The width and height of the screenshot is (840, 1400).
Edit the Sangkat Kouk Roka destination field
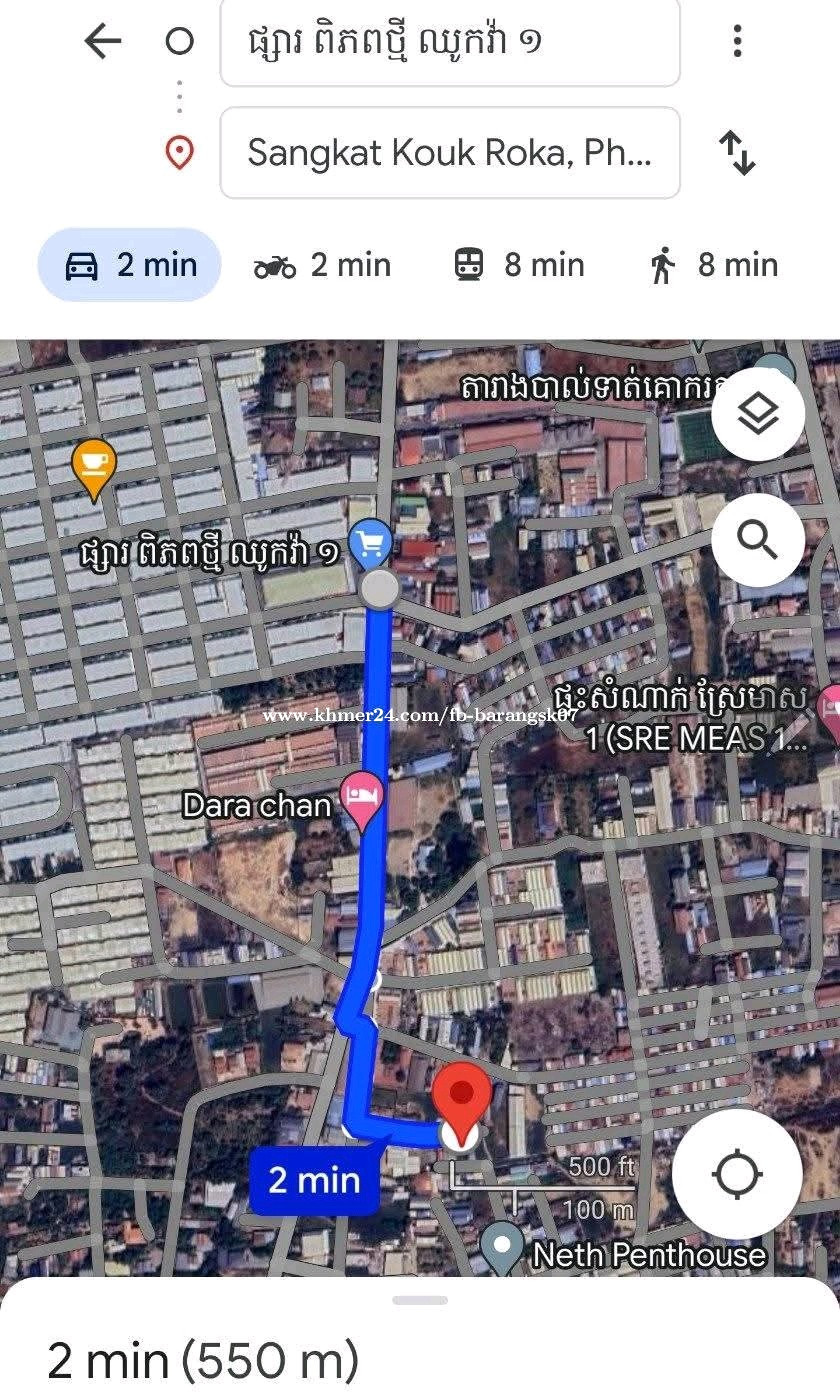click(450, 153)
